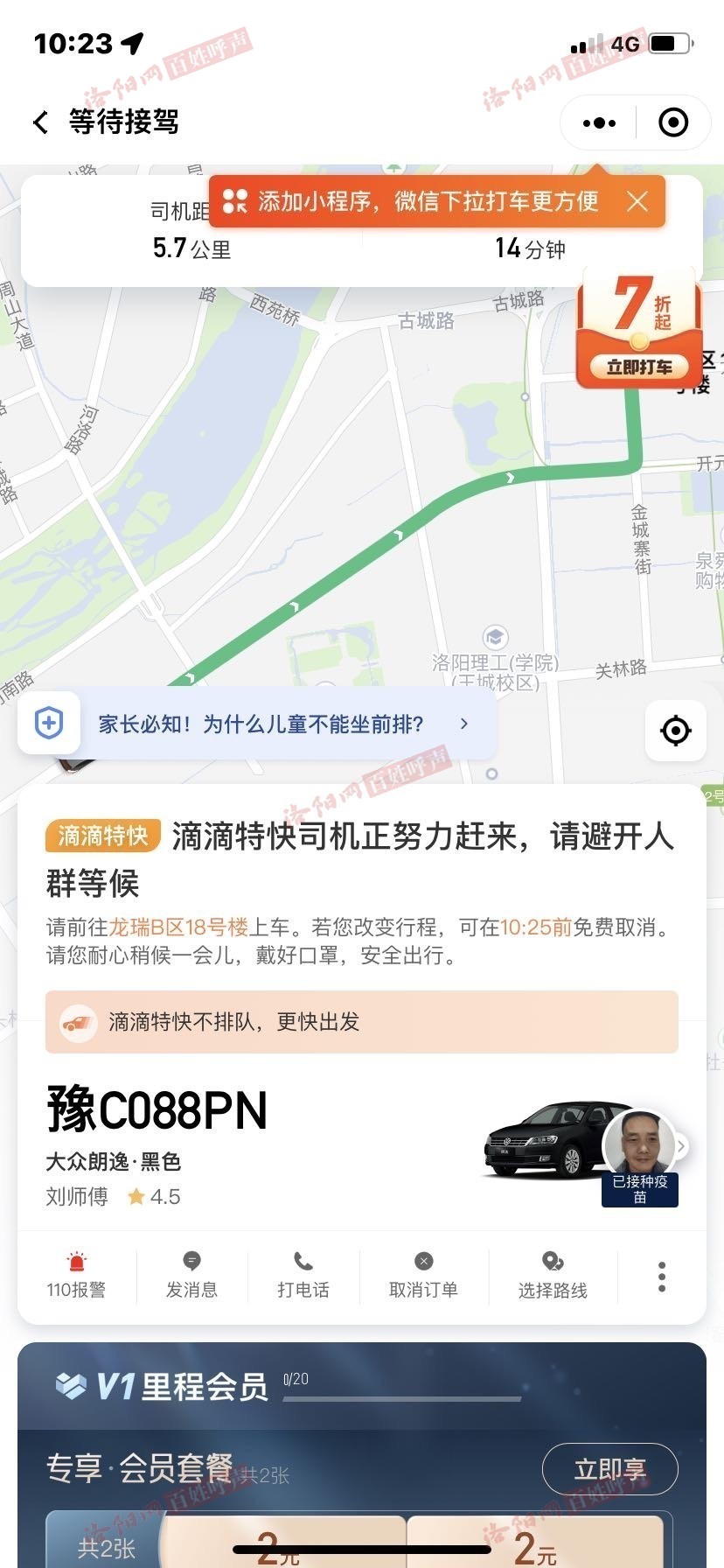The width and height of the screenshot is (724, 1568).
Task: Tap 立即享 on member package
Action: 609,1469
